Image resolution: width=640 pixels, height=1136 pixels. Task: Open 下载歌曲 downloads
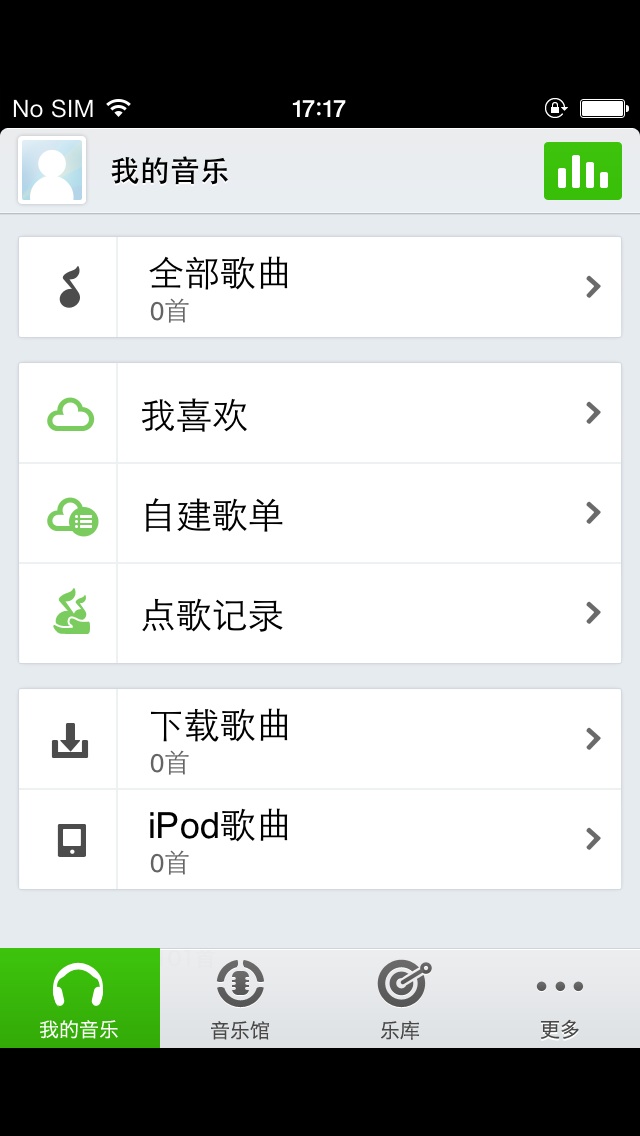coord(320,739)
